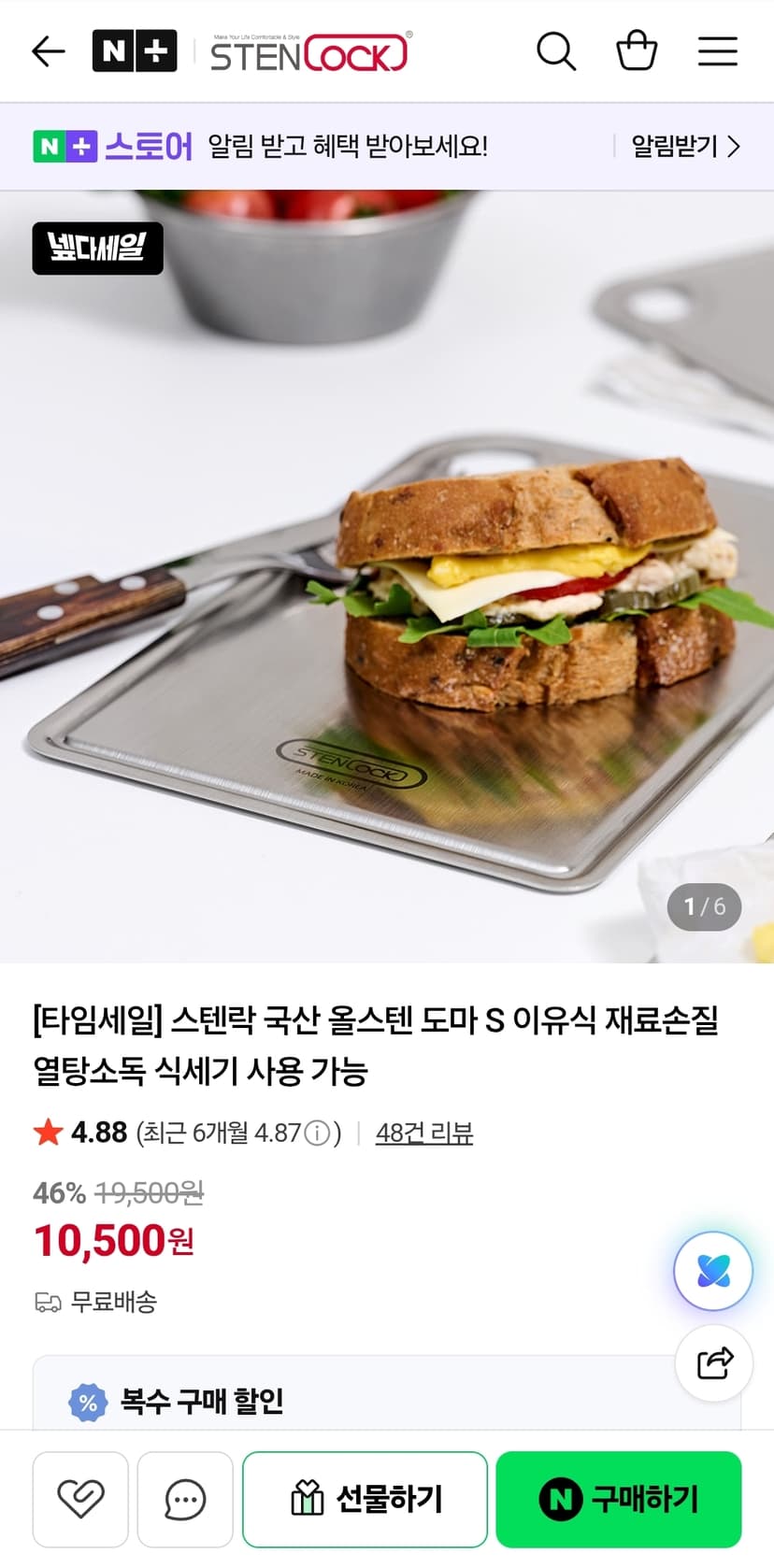Open the 복수 구매 할인 card
This screenshot has width=774, height=1568.
[387, 1394]
